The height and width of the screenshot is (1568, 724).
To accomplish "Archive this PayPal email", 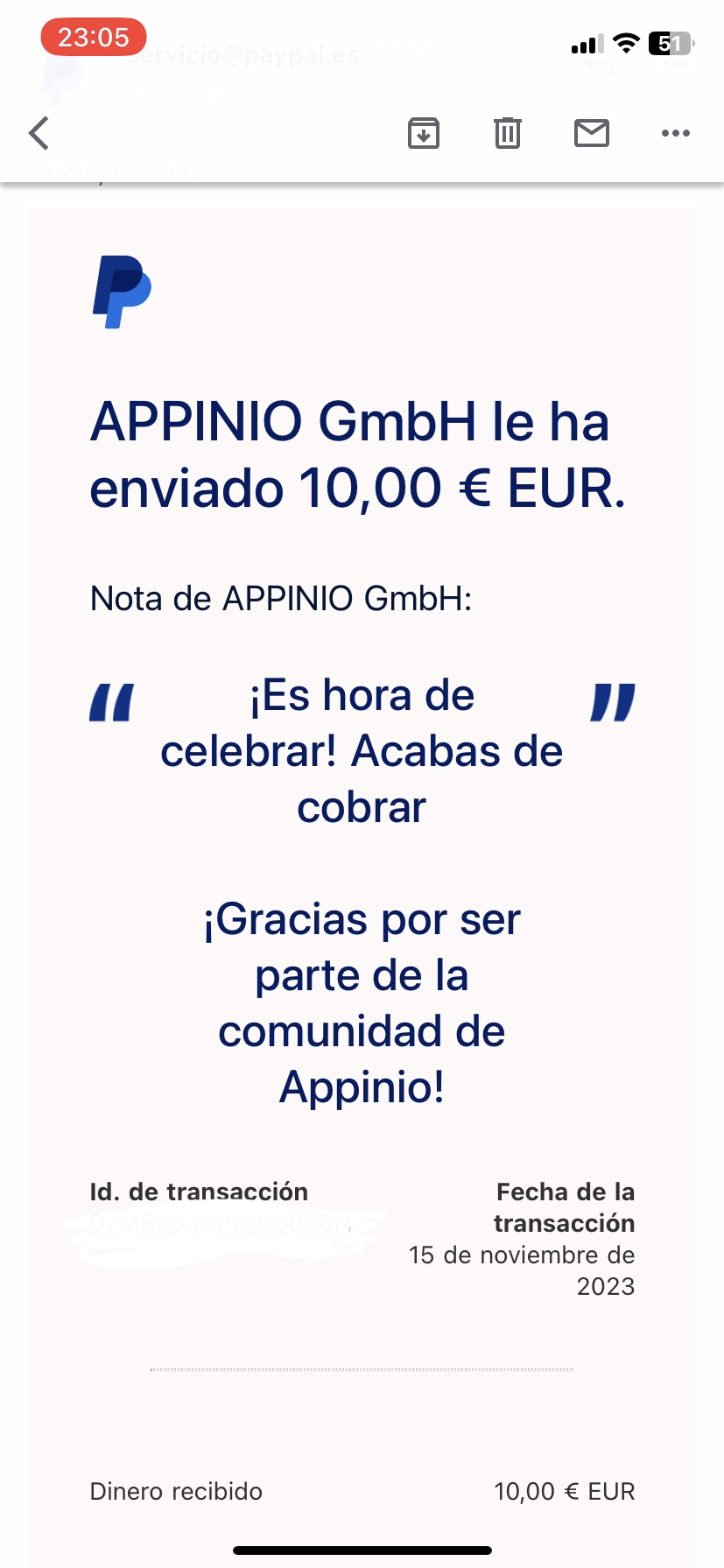I will [424, 133].
